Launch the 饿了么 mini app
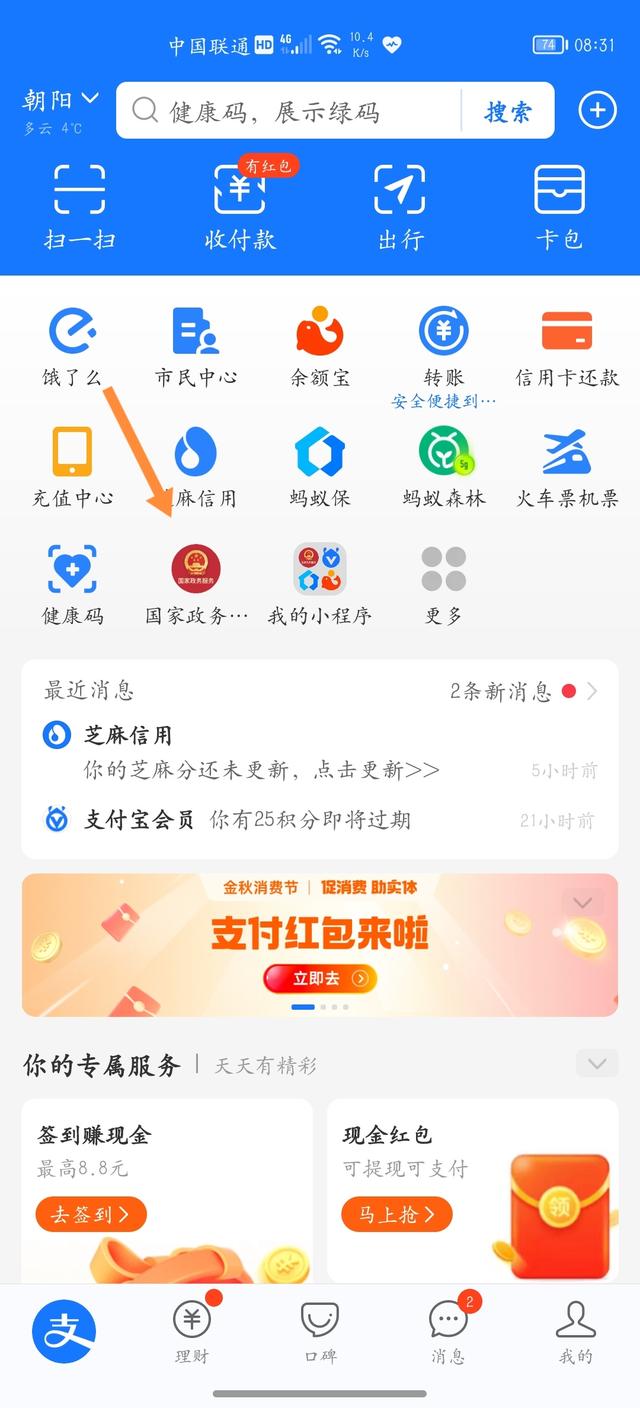 tap(72, 346)
